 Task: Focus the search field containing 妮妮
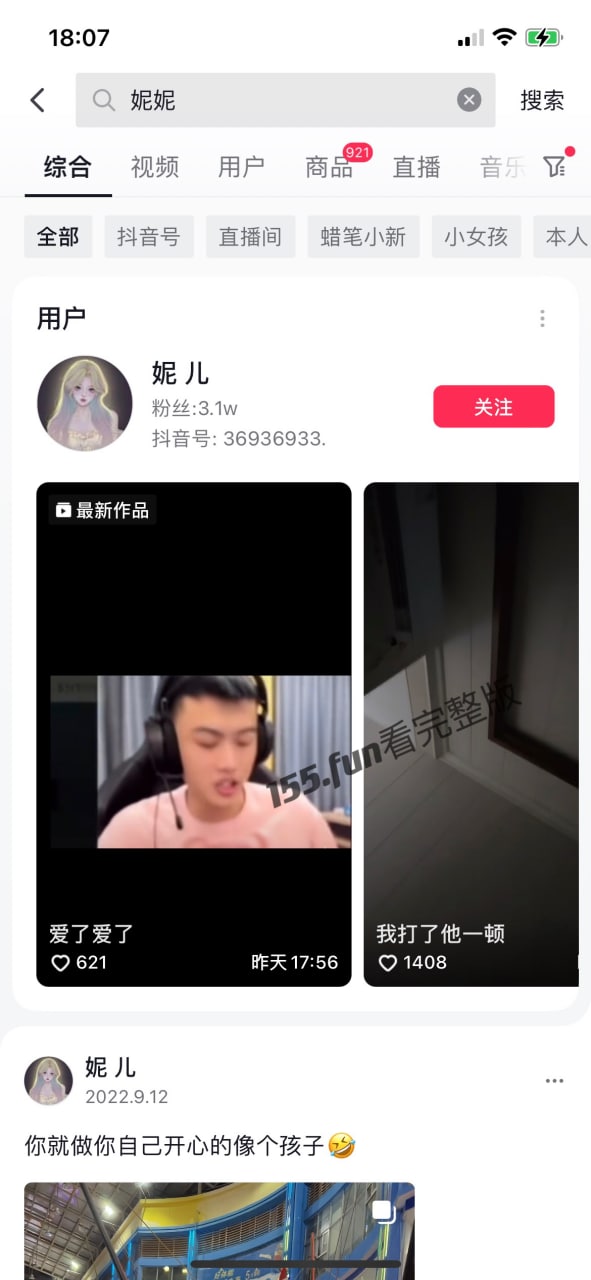click(285, 100)
